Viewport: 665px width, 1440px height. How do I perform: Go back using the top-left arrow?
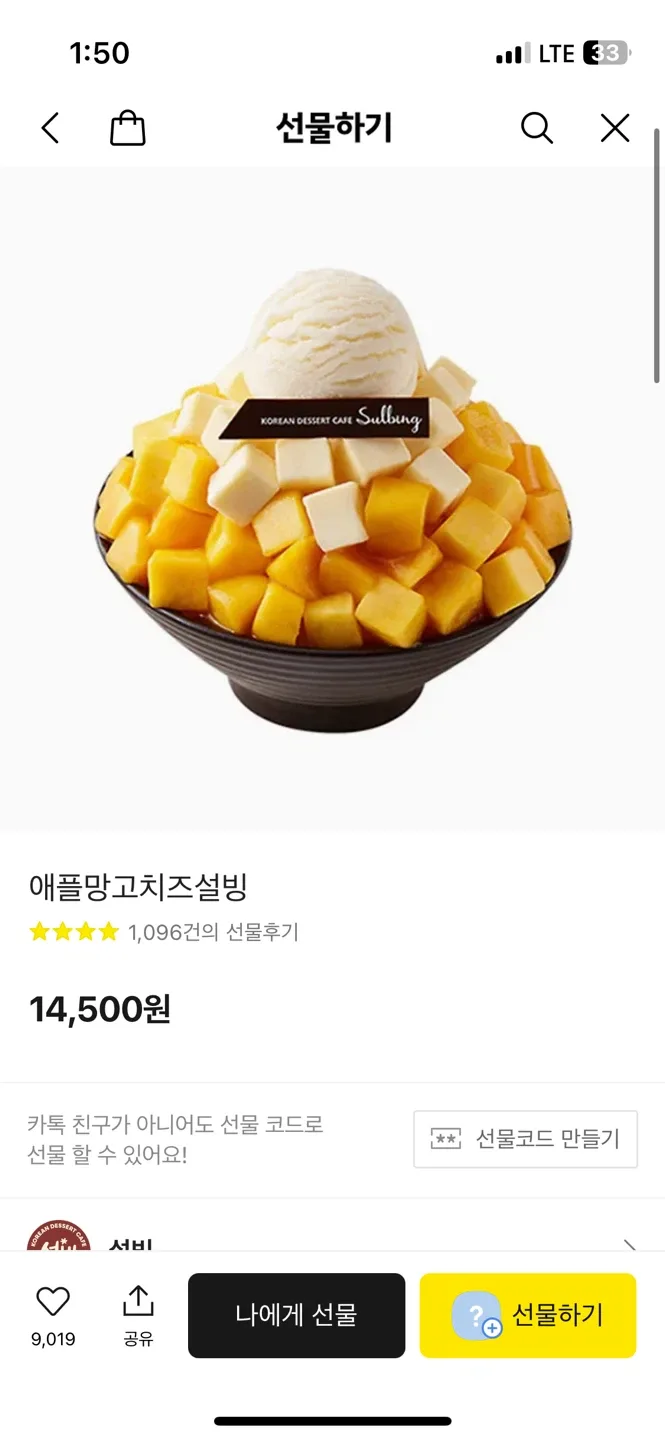coord(51,128)
